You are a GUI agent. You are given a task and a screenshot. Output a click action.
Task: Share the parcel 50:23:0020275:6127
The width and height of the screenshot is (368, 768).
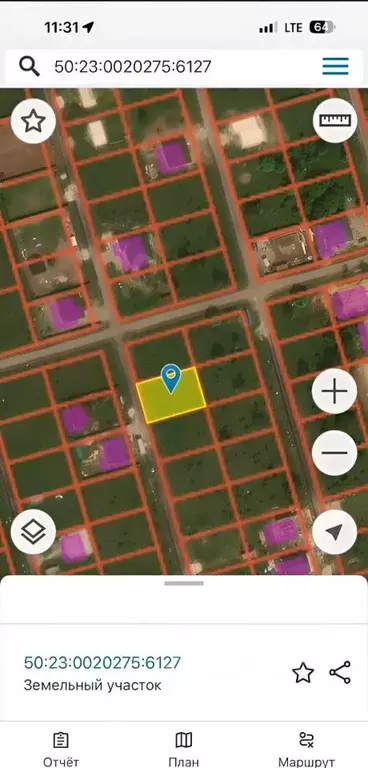(340, 672)
